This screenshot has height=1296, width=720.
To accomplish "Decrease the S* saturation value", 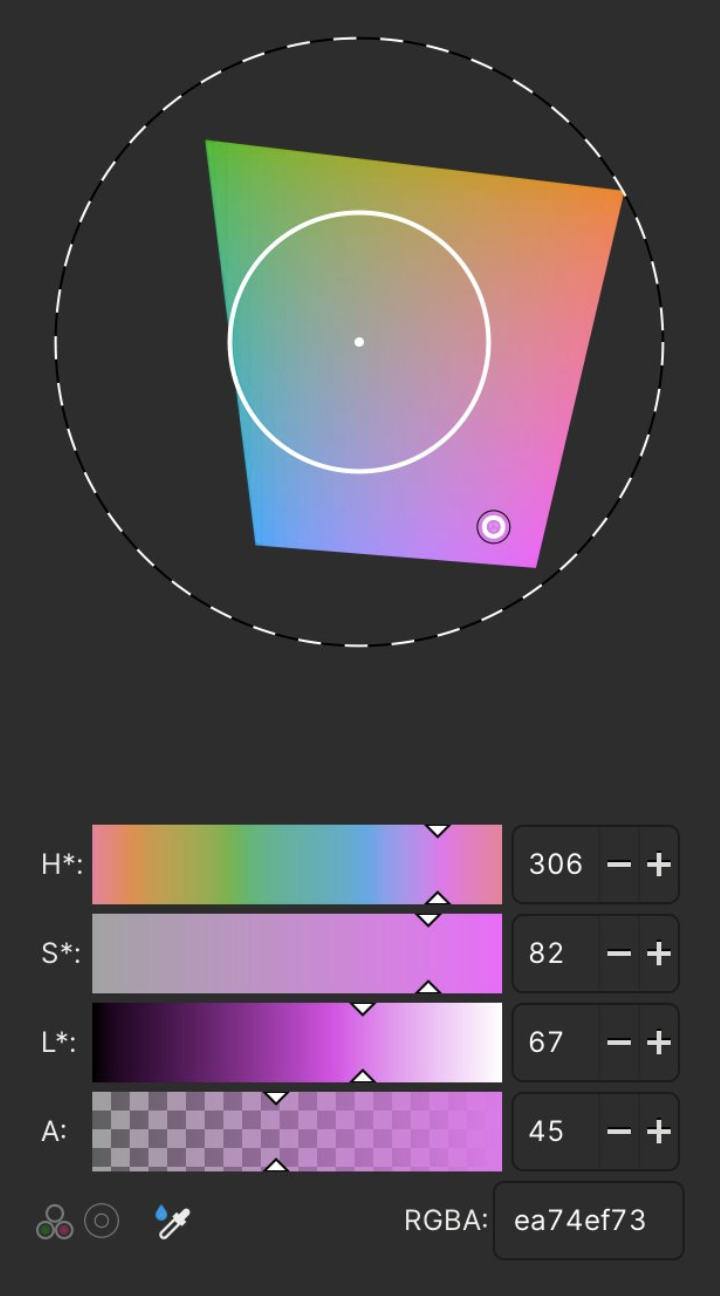I will (x=619, y=953).
